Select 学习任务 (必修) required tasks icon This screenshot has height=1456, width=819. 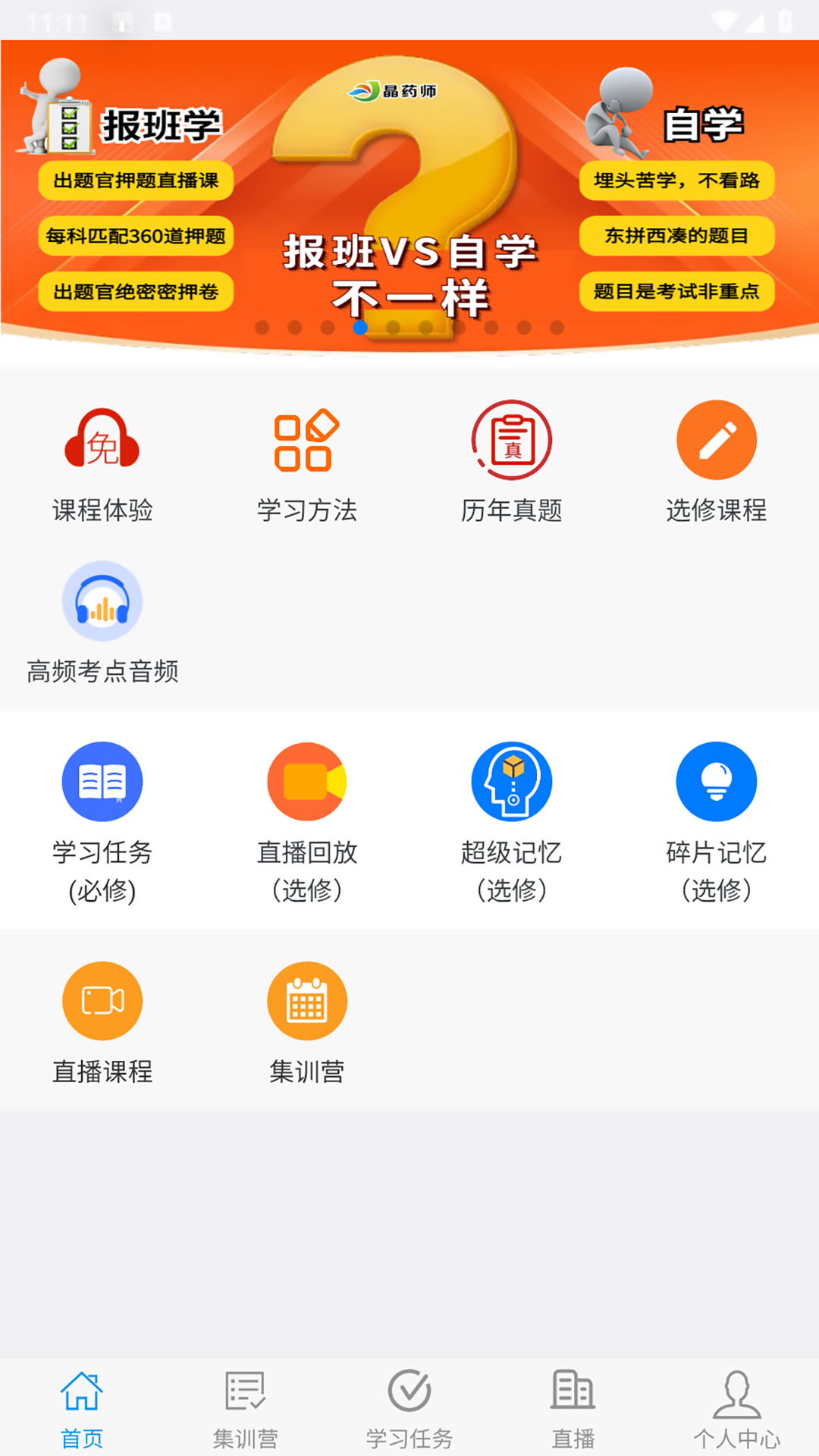(x=103, y=781)
